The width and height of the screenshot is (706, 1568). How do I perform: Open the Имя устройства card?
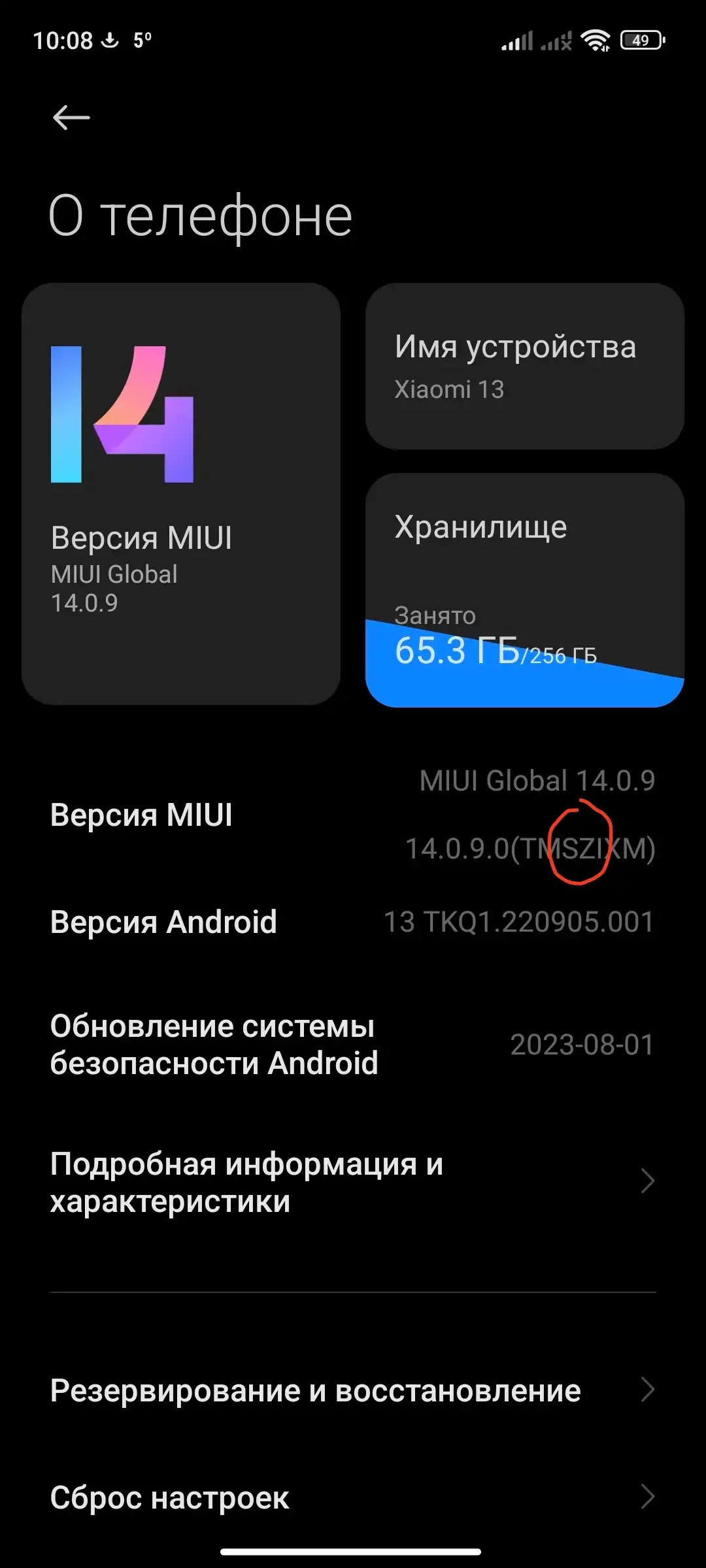tap(524, 366)
